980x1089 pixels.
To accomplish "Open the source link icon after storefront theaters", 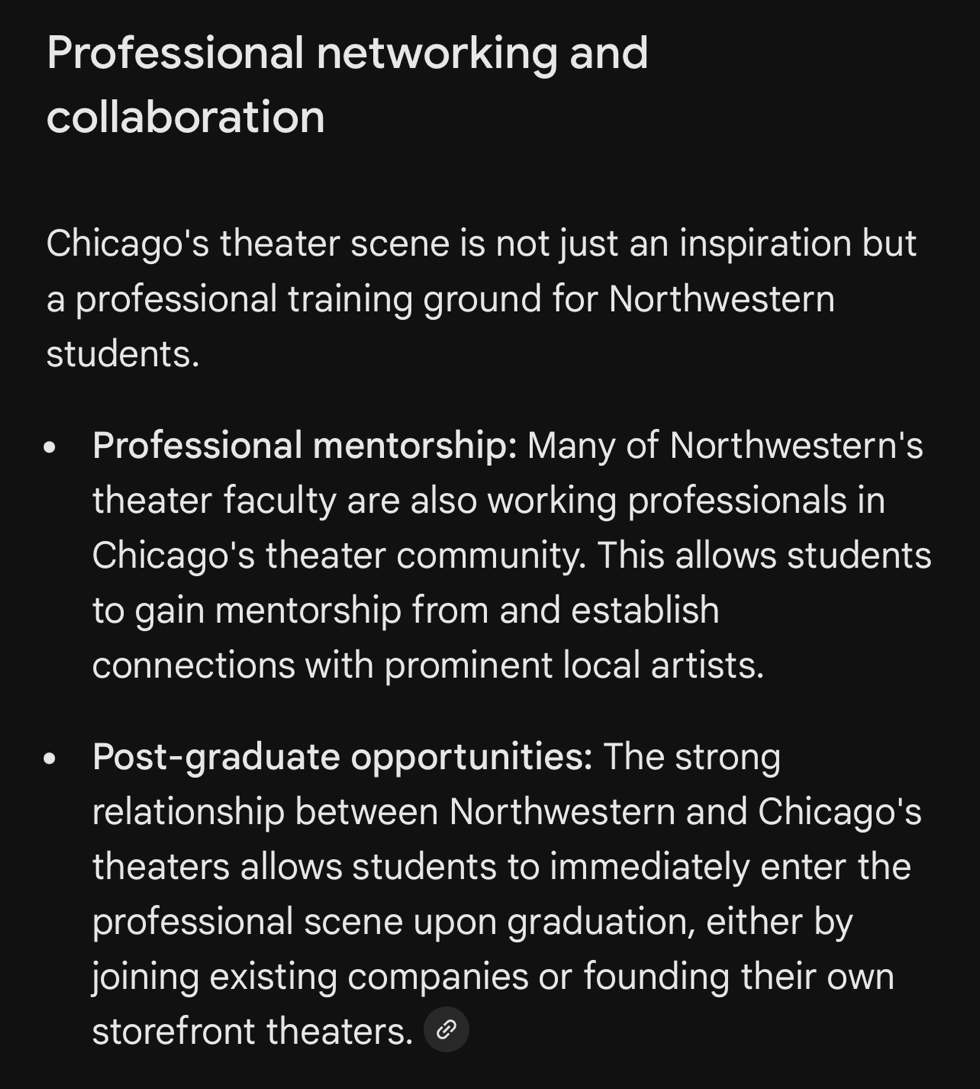I will click(446, 1029).
